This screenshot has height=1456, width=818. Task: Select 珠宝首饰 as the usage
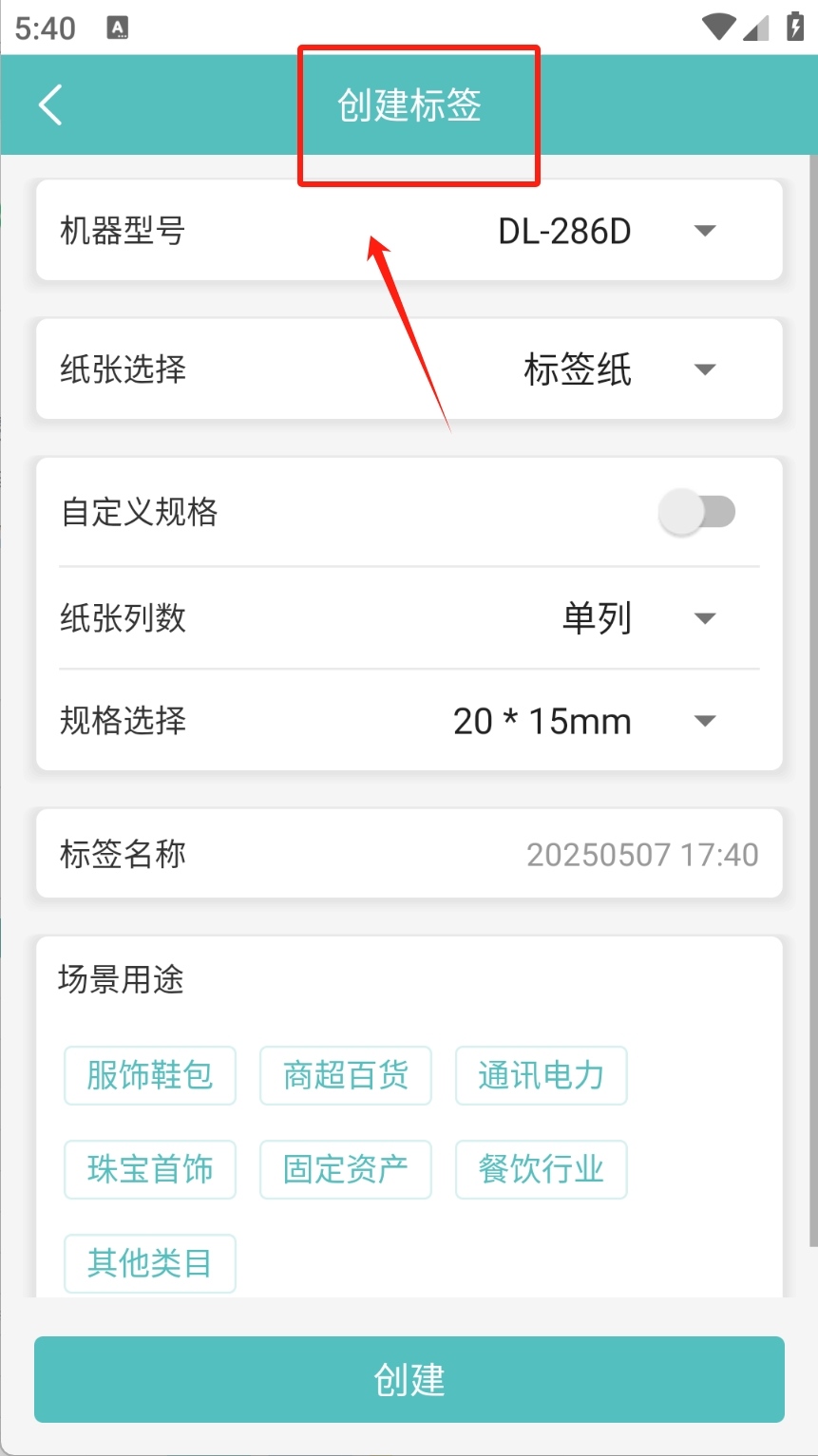click(x=150, y=1169)
